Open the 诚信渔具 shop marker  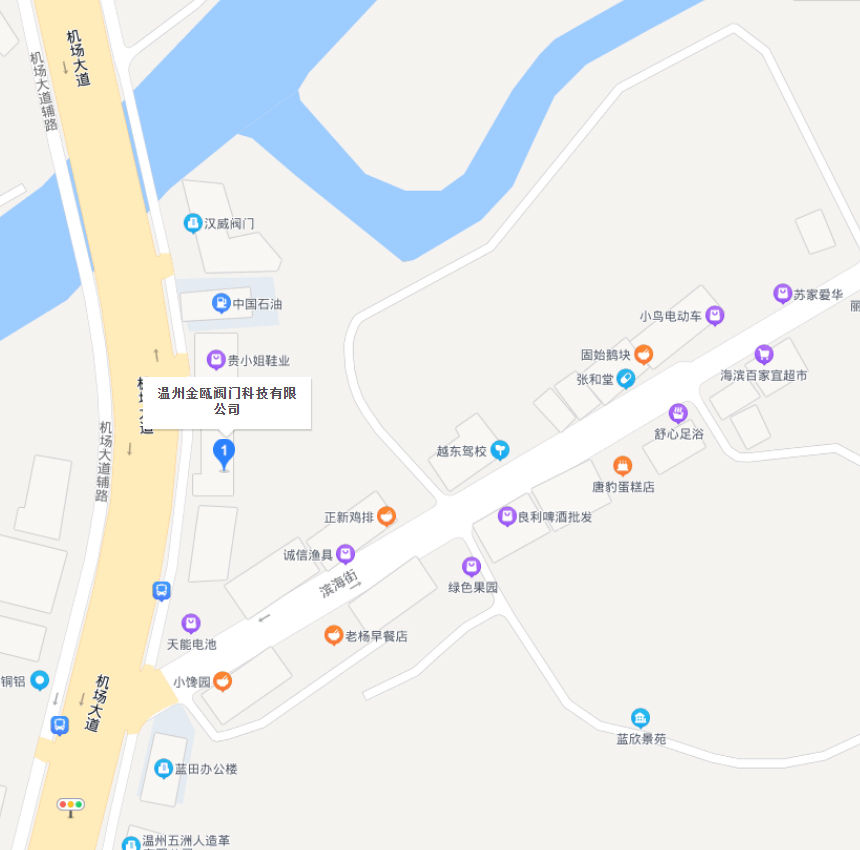(x=345, y=554)
